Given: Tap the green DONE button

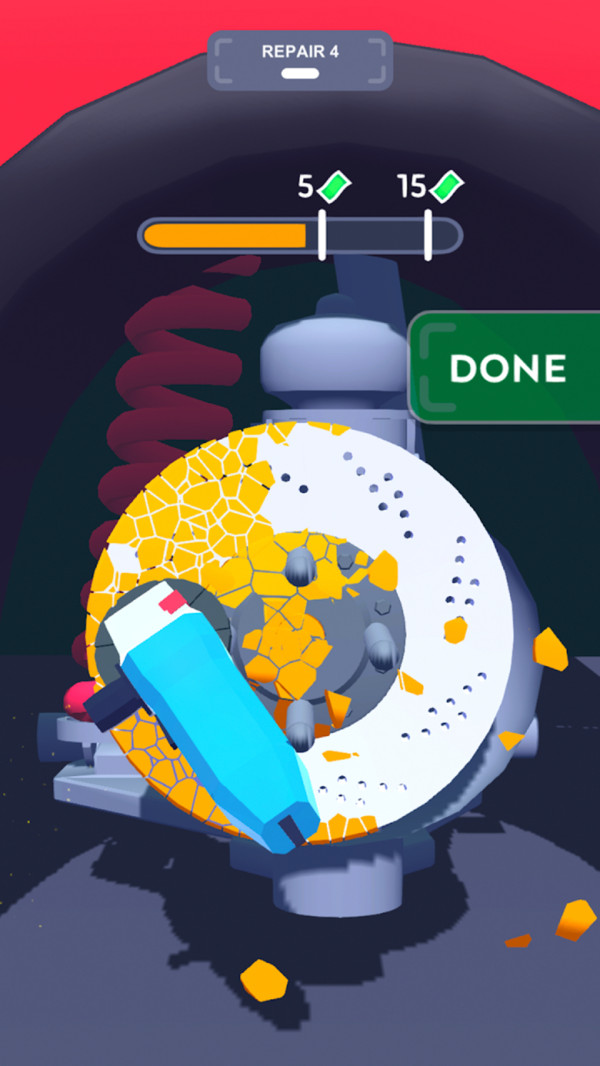Looking at the screenshot, I should 506,368.
